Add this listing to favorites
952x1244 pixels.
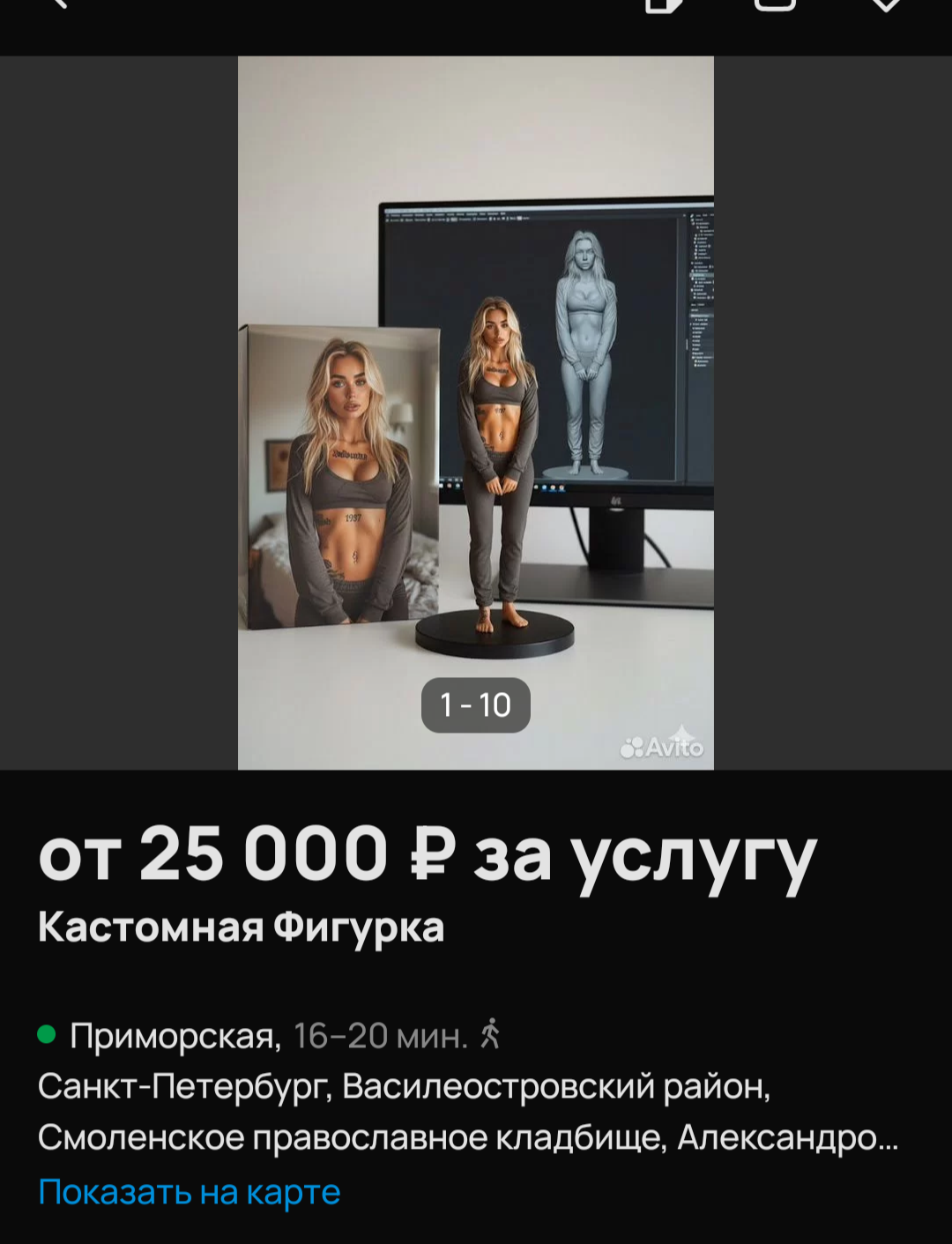(885, 5)
